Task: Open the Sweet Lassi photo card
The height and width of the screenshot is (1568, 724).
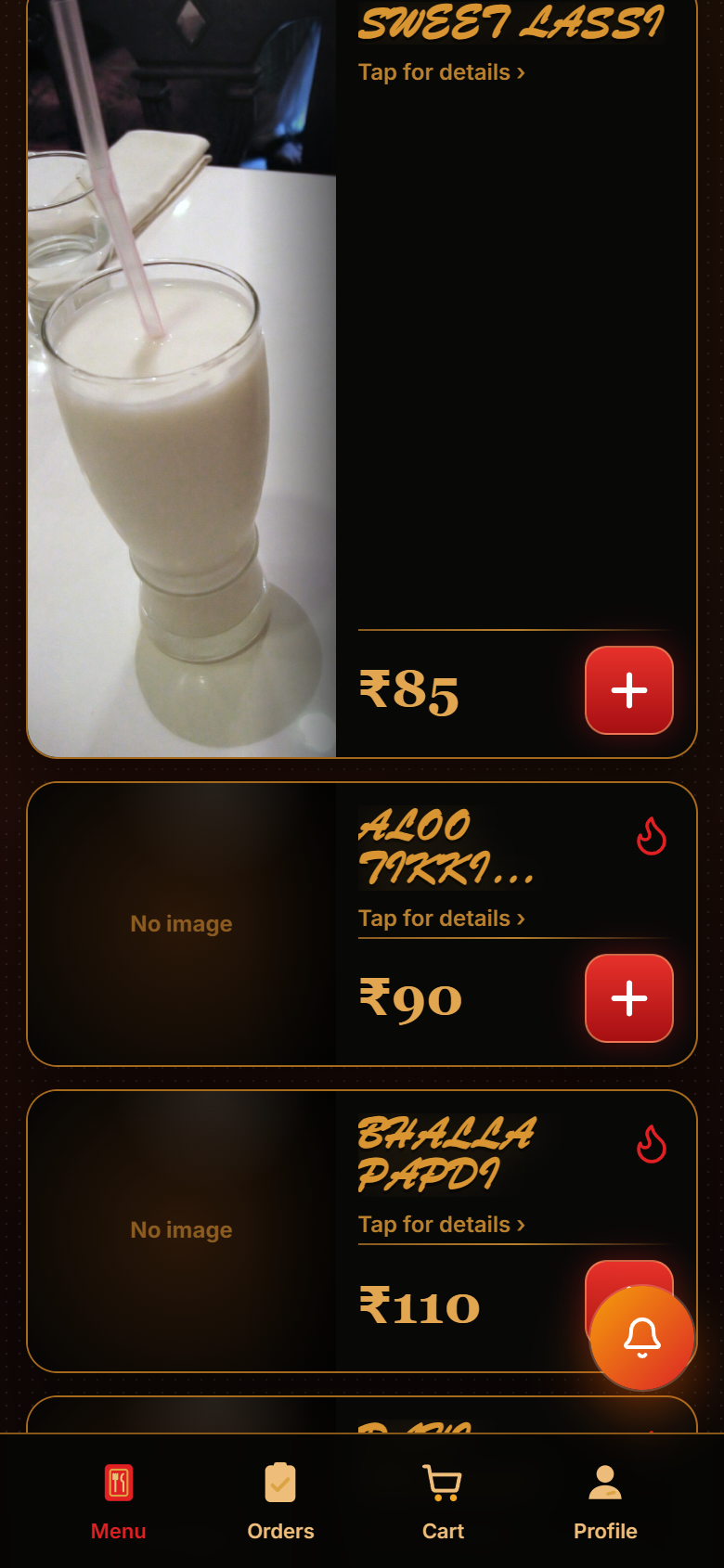Action: (x=182, y=378)
